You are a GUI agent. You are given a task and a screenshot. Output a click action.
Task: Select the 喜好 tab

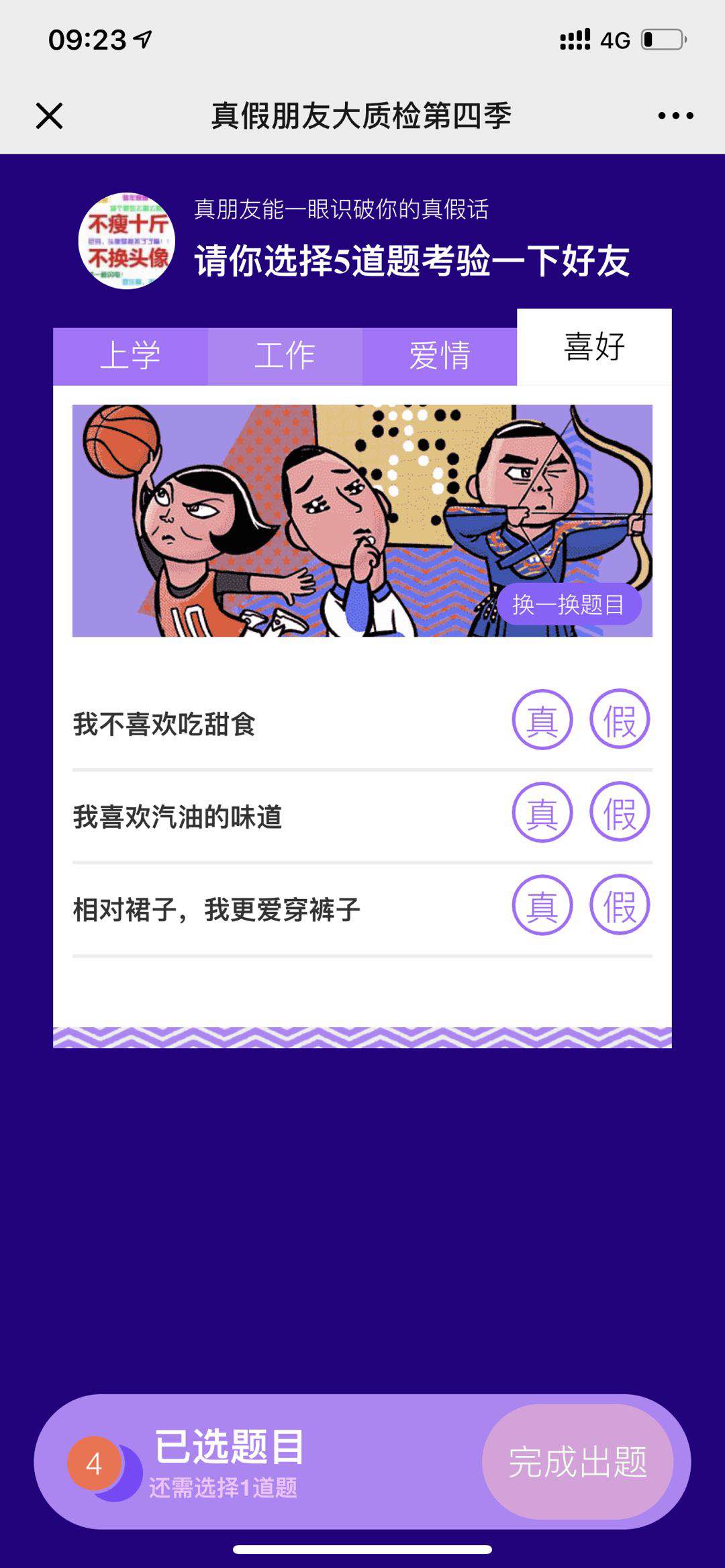pyautogui.click(x=594, y=348)
